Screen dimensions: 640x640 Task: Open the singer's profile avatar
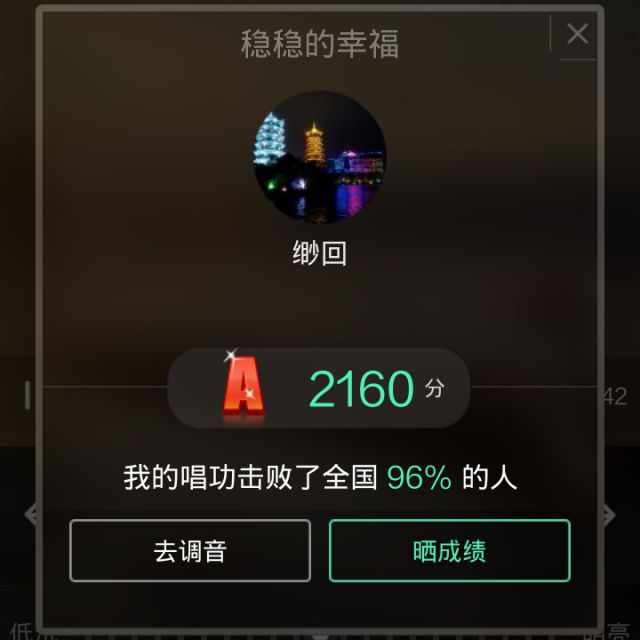[x=319, y=156]
